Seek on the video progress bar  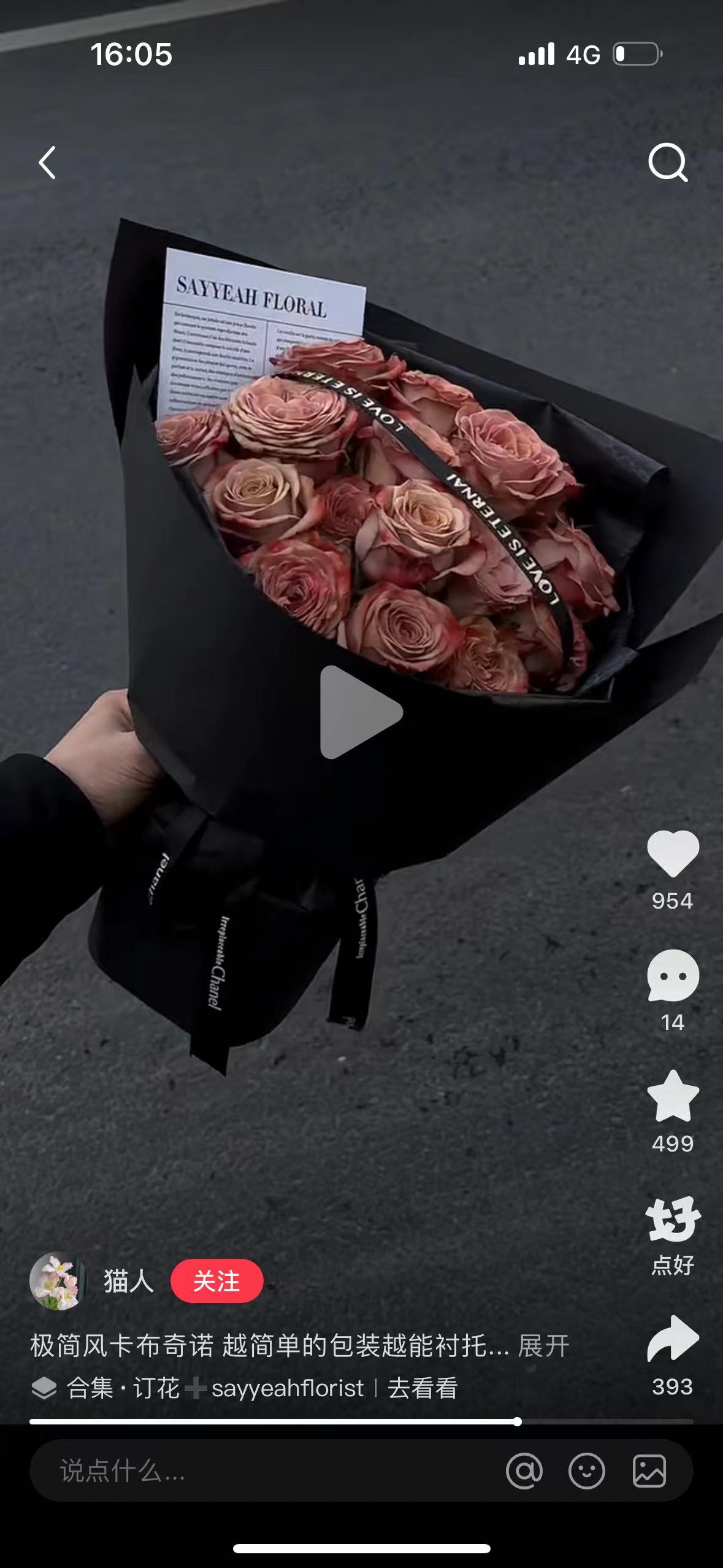tap(361, 1421)
